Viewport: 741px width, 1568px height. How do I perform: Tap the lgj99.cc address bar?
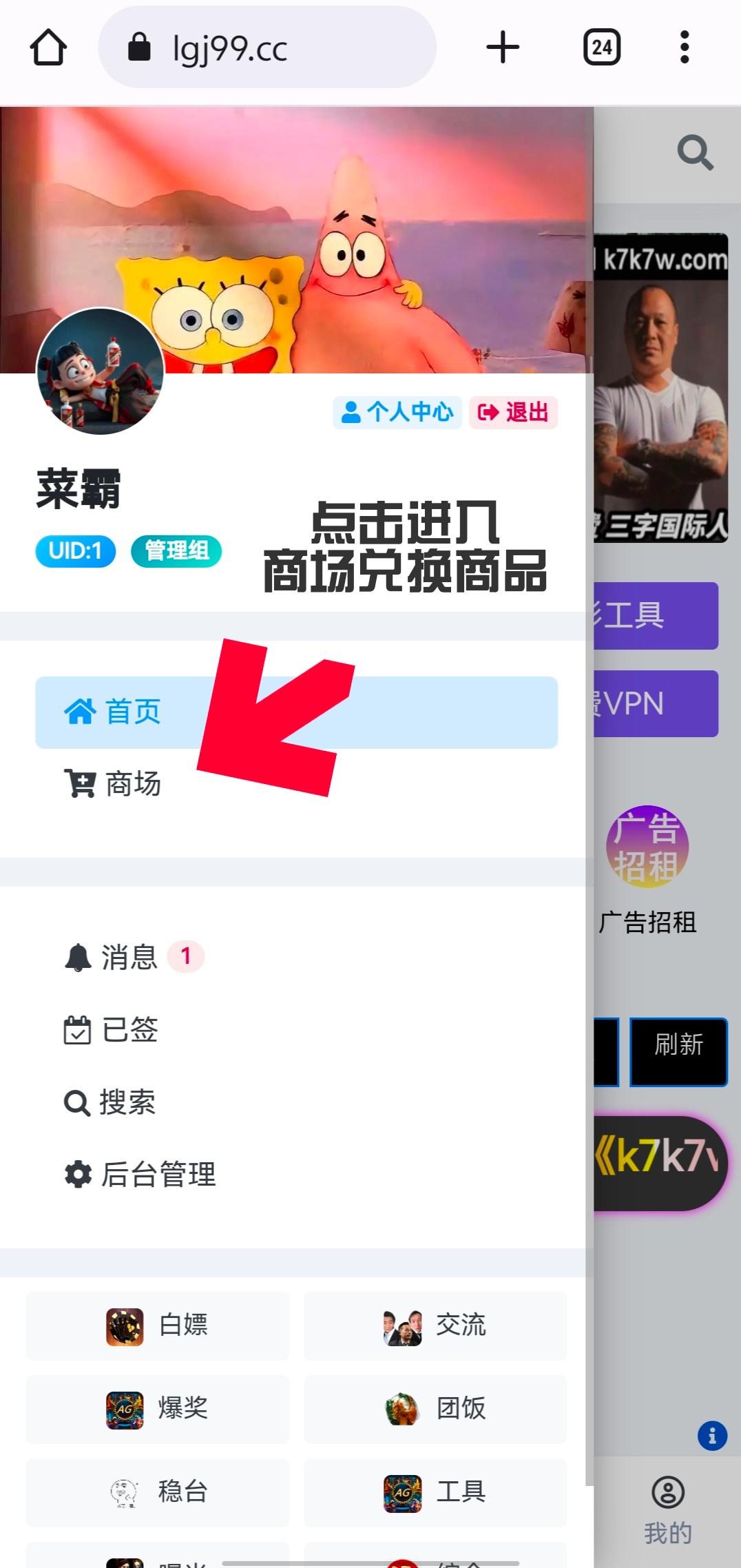point(267,48)
